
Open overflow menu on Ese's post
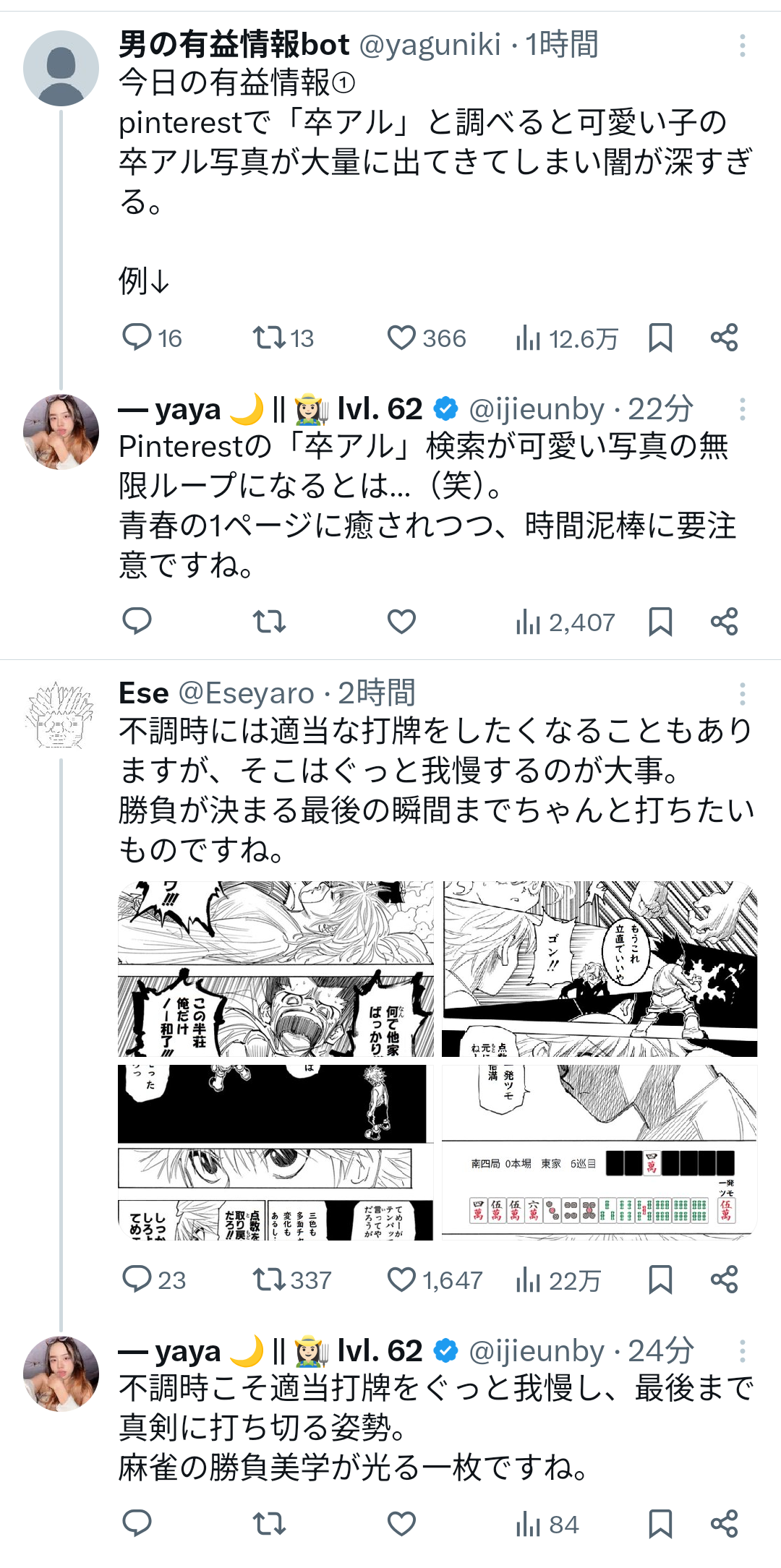(742, 695)
